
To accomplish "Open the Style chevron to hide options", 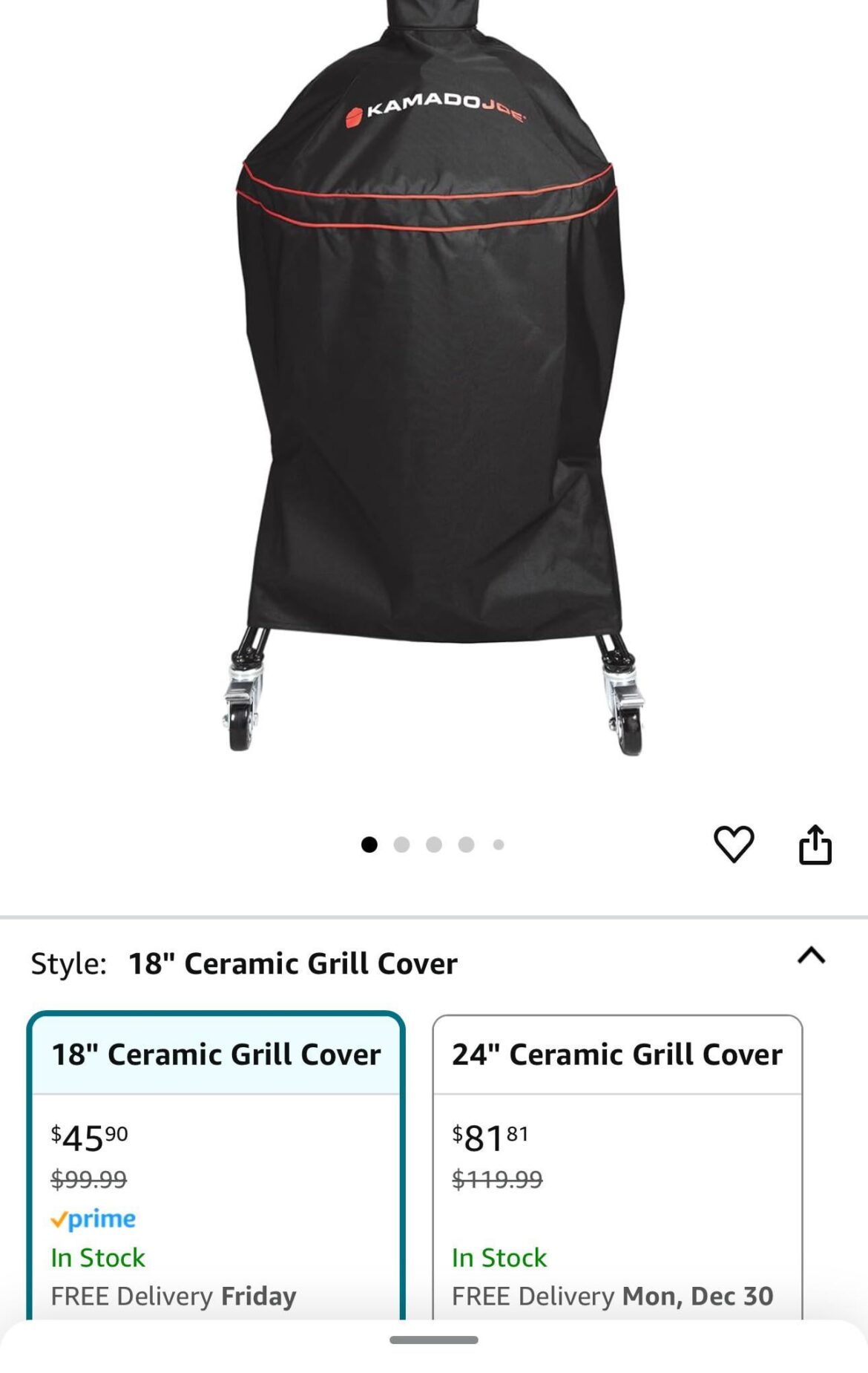I will 811,957.
